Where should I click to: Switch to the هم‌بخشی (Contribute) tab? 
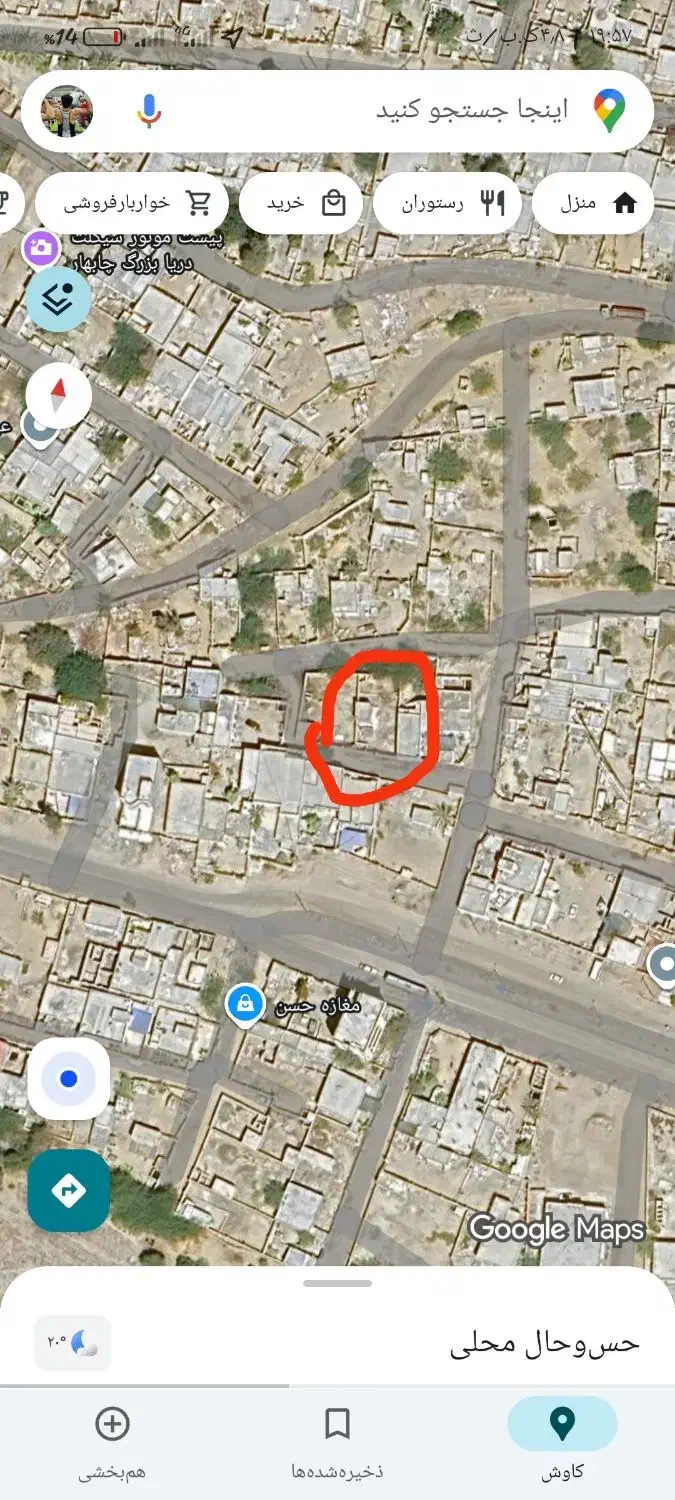(112, 1440)
